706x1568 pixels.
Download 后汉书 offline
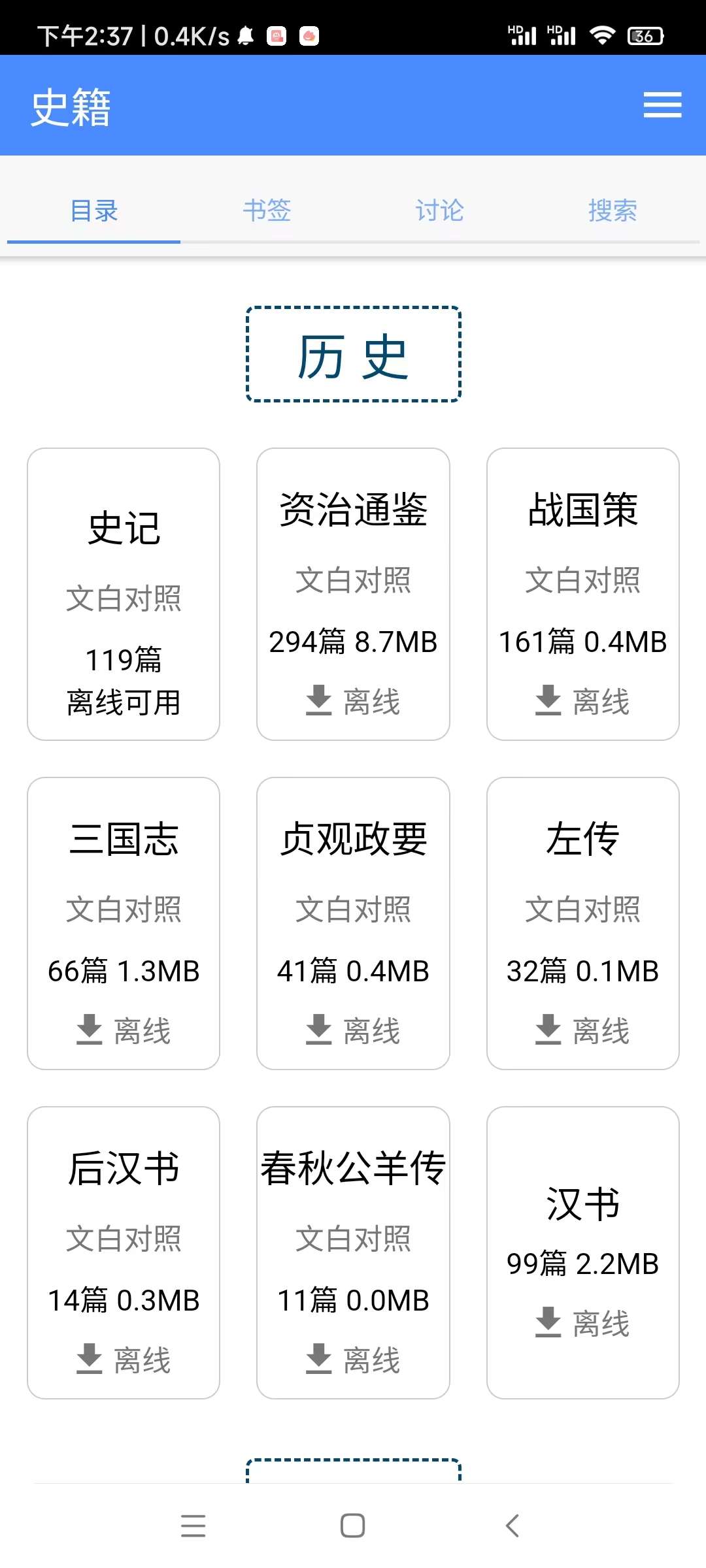tap(124, 1360)
